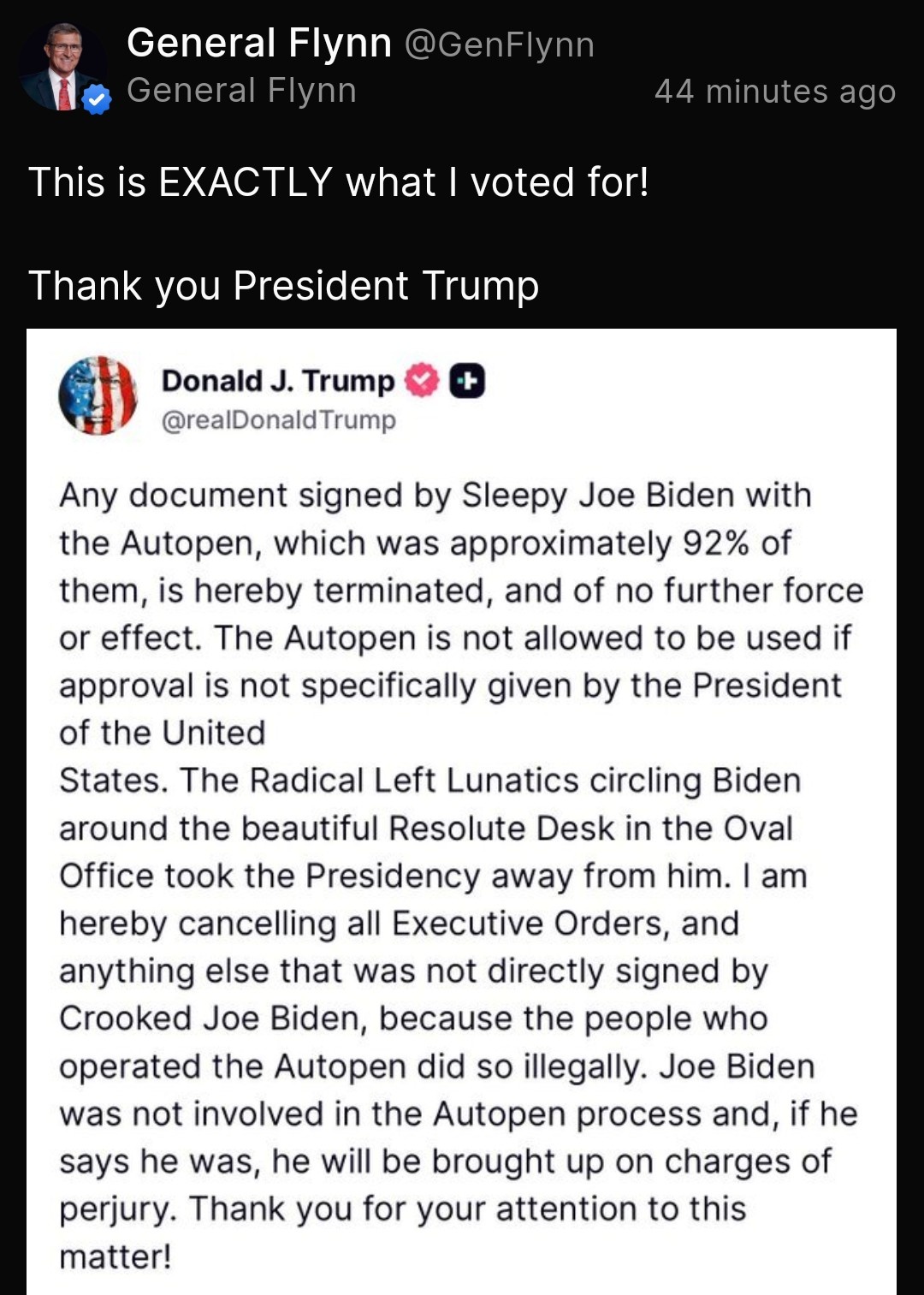Open the attached Trump post image
924x1295 pixels.
click(x=461, y=811)
